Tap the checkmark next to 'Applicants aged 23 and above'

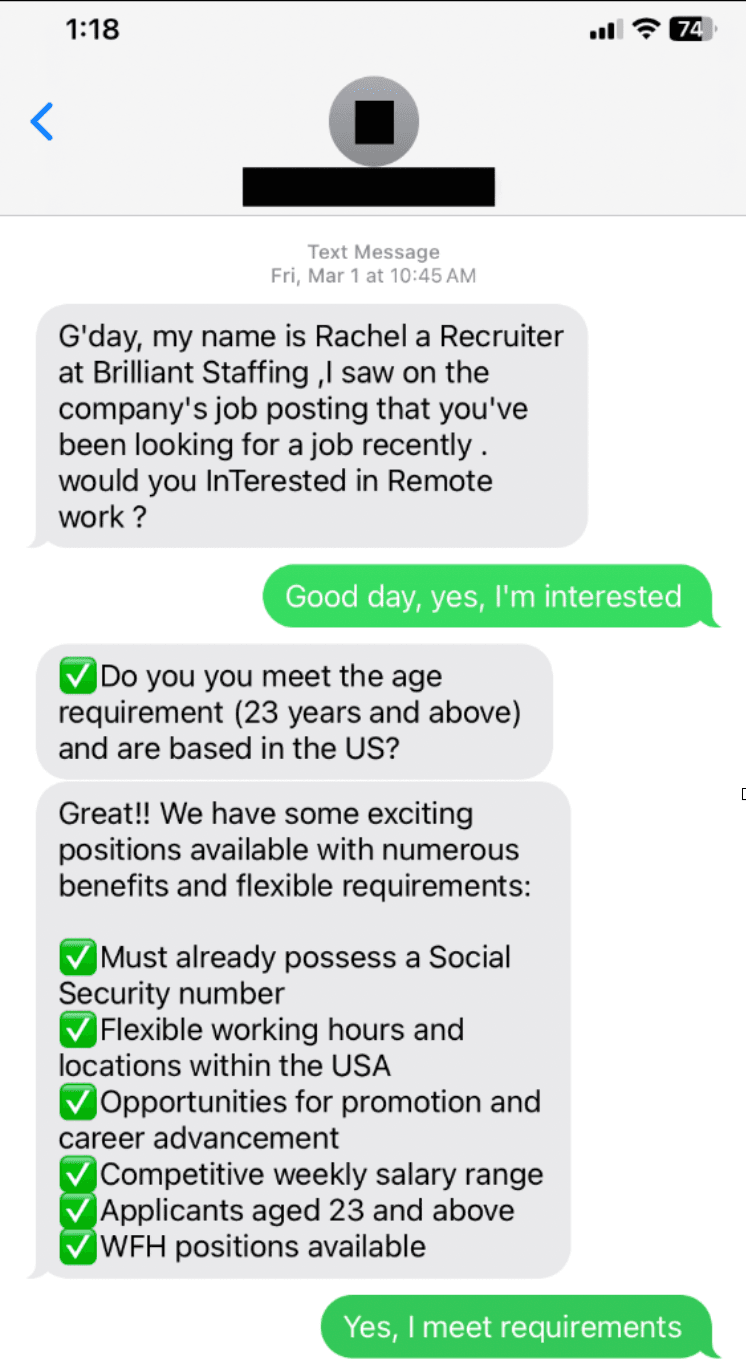[x=78, y=1210]
